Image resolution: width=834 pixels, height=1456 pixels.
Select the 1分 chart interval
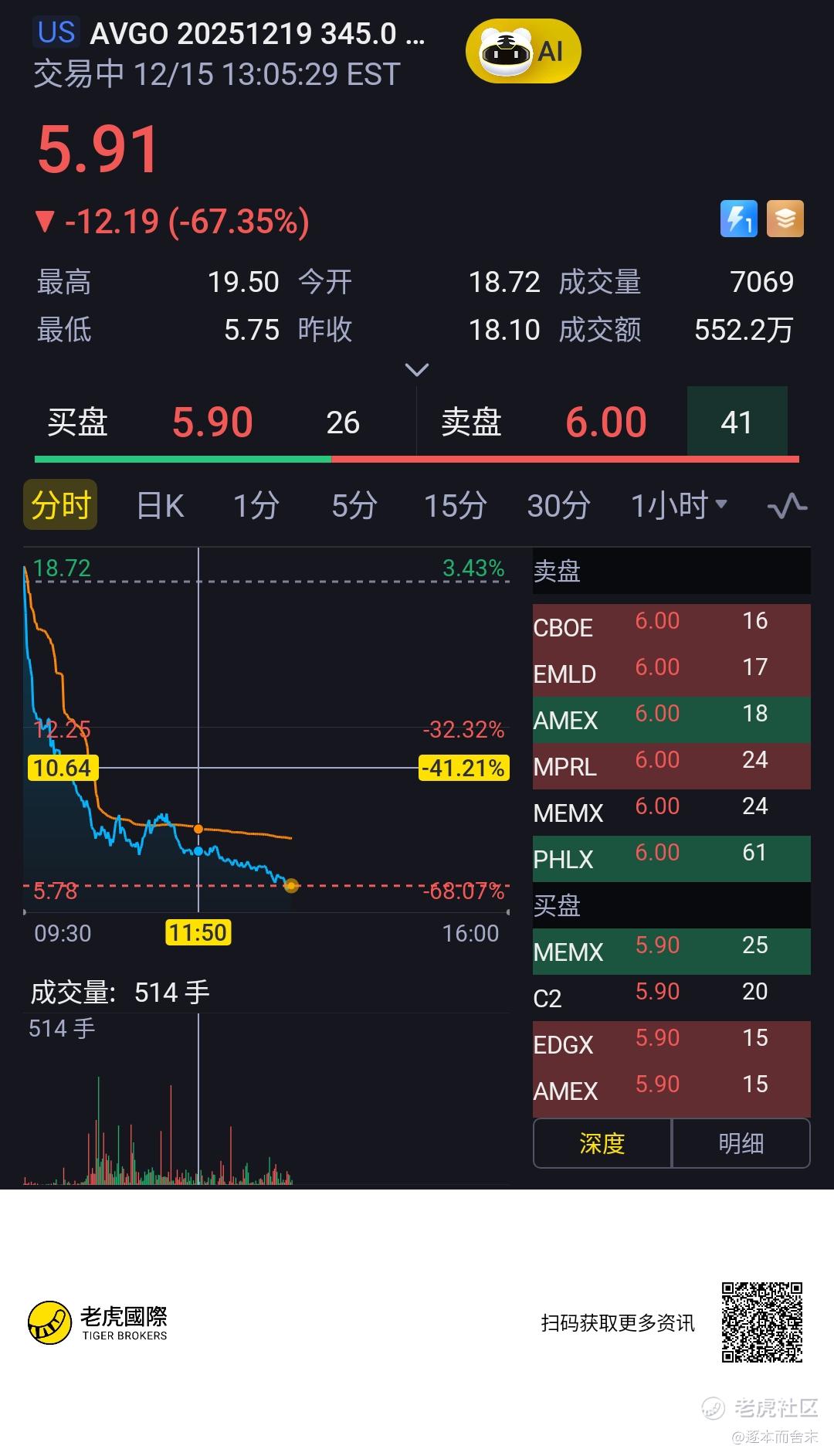pos(256,506)
